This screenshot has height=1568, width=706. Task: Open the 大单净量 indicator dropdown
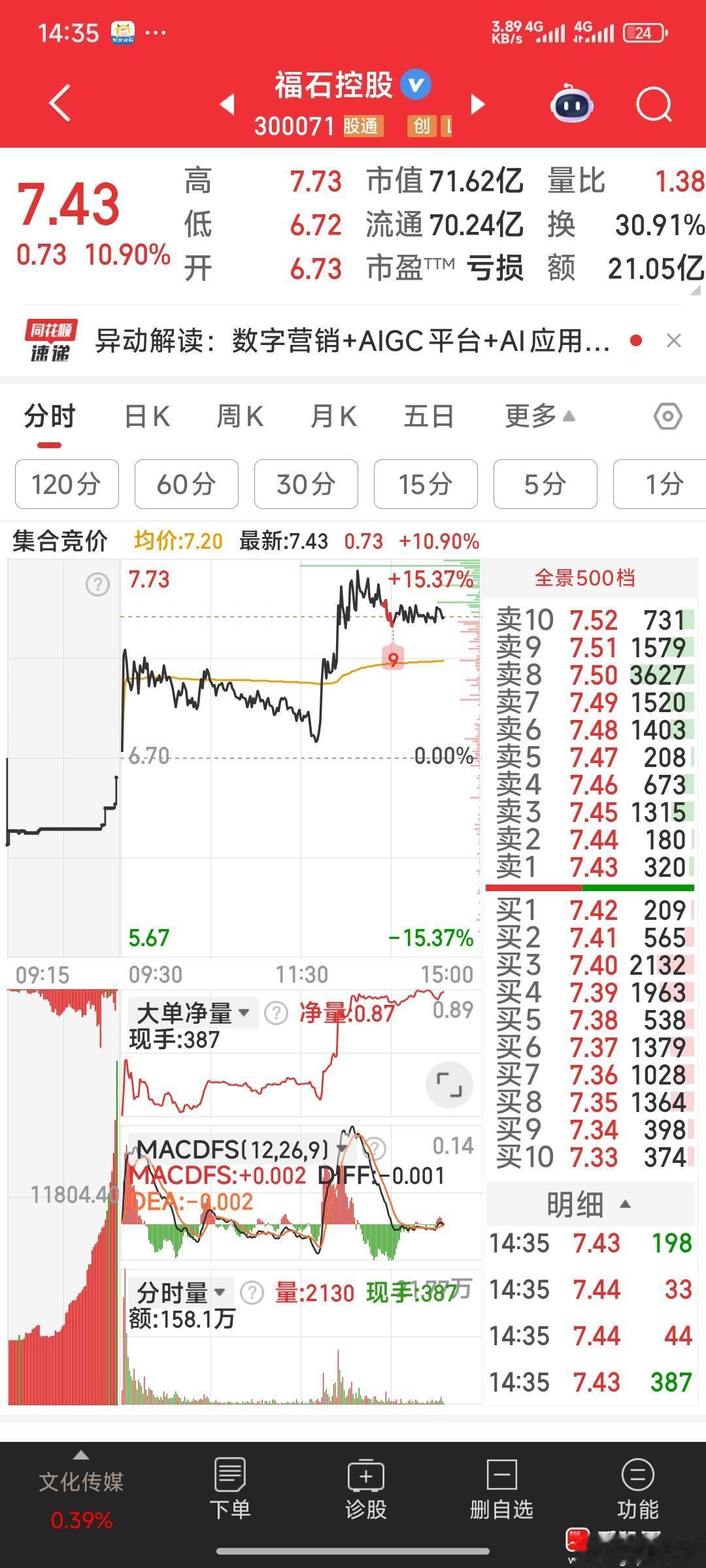pos(192,1013)
